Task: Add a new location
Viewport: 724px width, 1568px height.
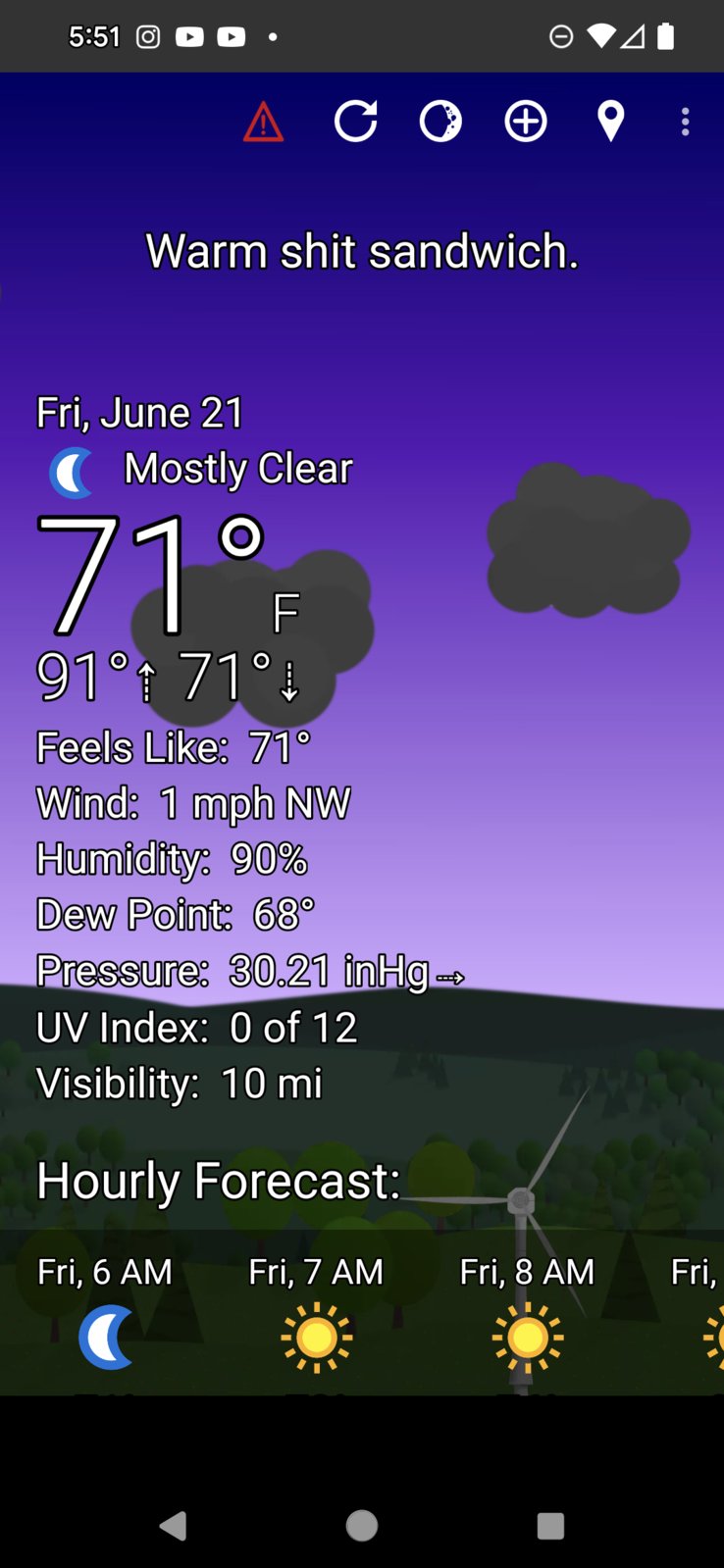Action: tap(526, 123)
